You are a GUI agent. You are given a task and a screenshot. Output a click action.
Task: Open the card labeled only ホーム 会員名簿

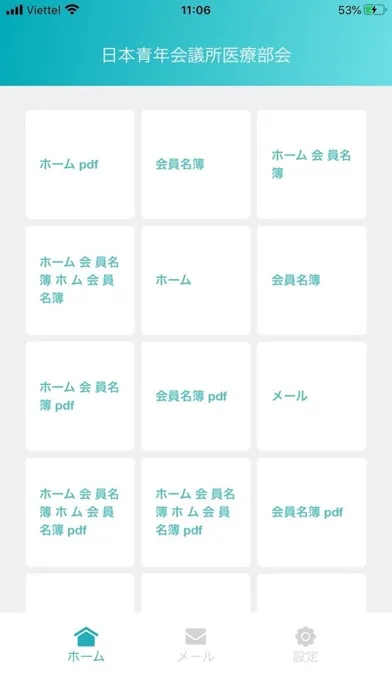point(312,164)
